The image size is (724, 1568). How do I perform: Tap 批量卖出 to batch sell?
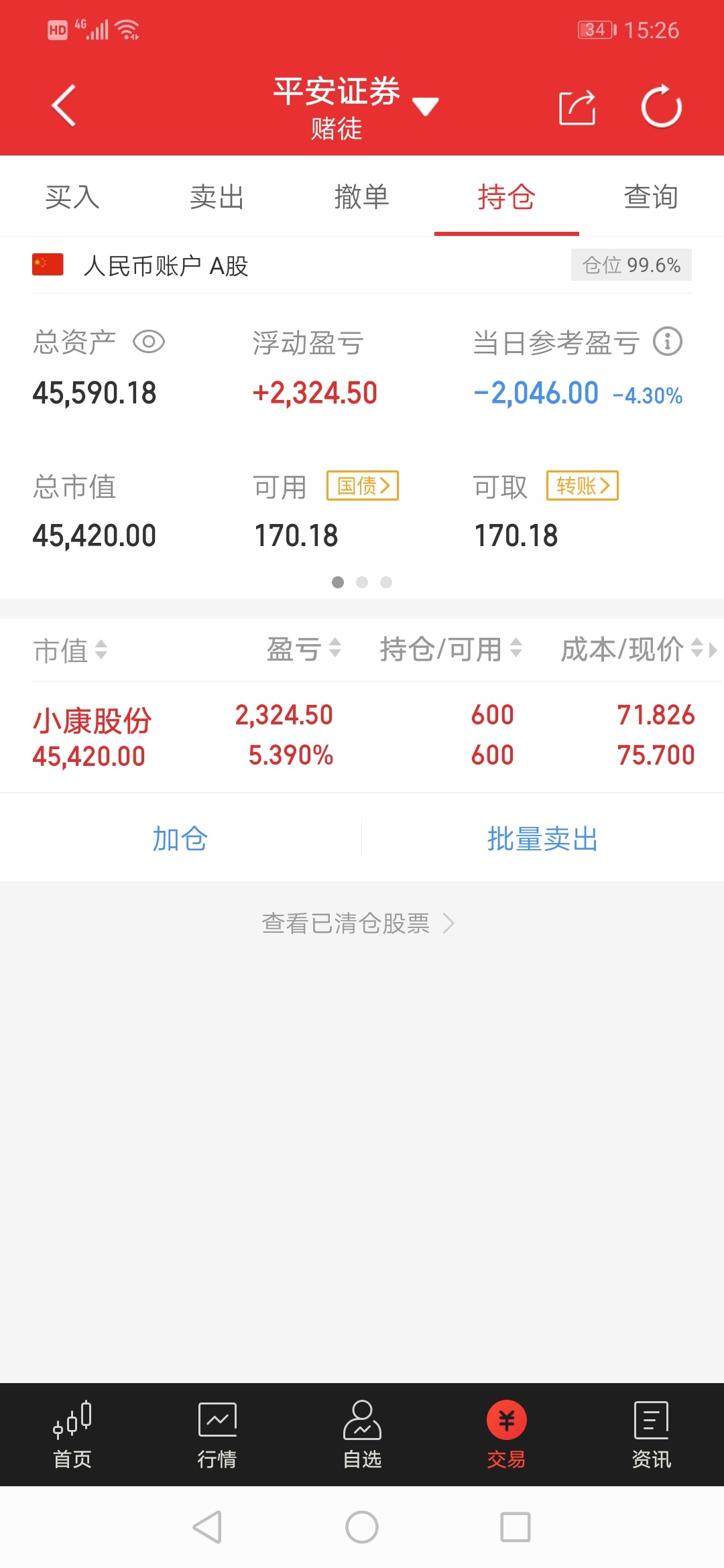pos(542,838)
